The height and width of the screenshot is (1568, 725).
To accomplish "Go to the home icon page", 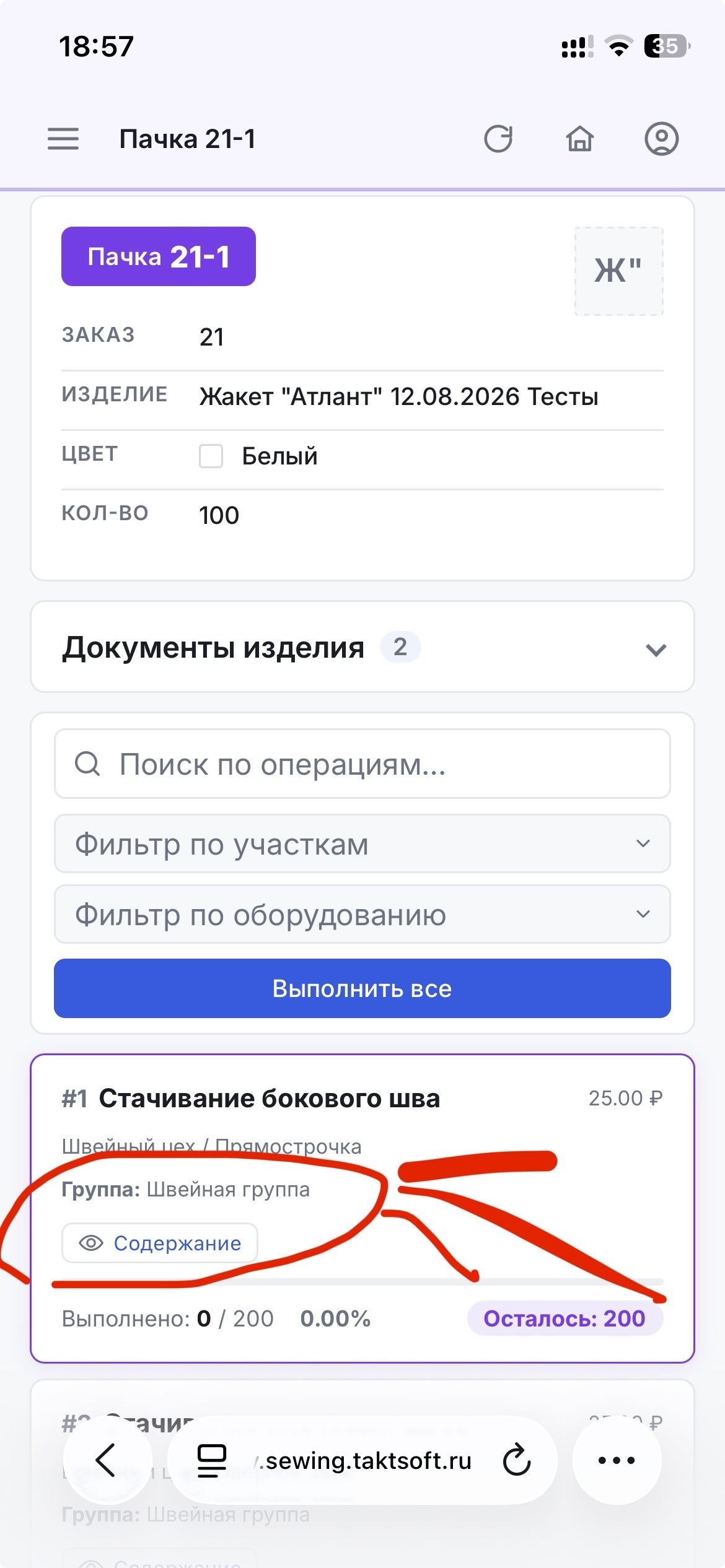I will (x=580, y=139).
